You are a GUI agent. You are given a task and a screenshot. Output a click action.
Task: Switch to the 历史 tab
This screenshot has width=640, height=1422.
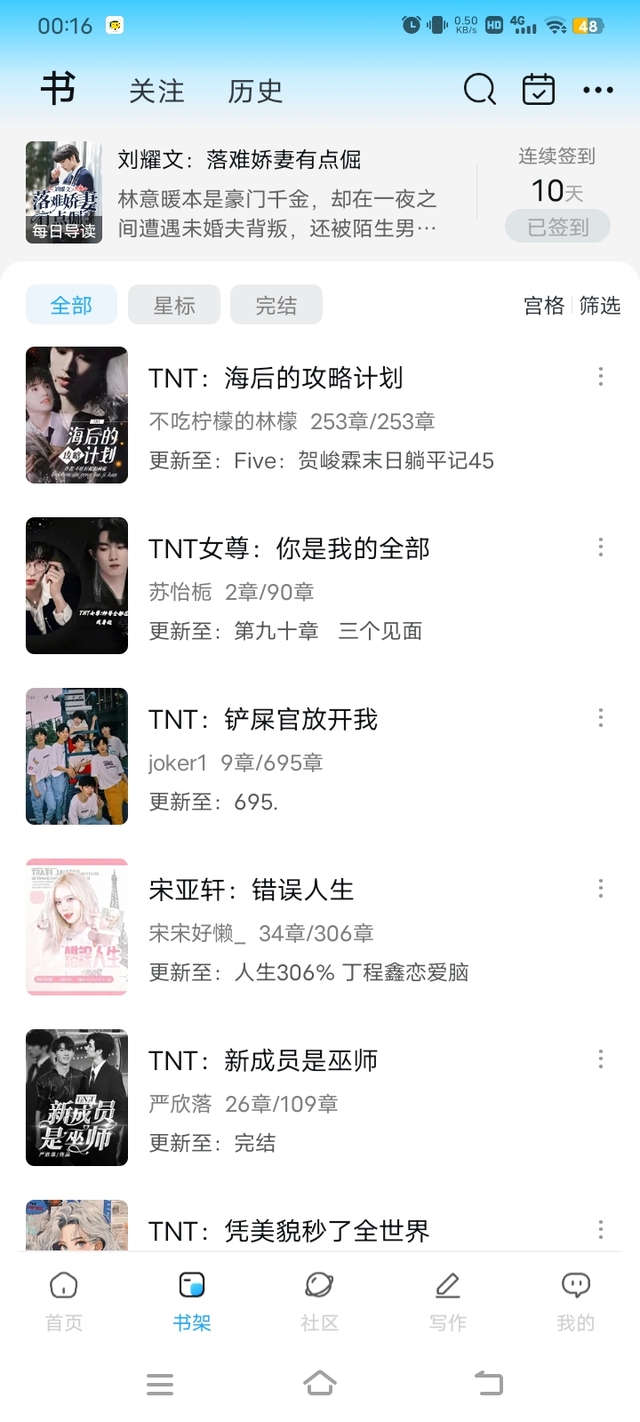pos(255,91)
